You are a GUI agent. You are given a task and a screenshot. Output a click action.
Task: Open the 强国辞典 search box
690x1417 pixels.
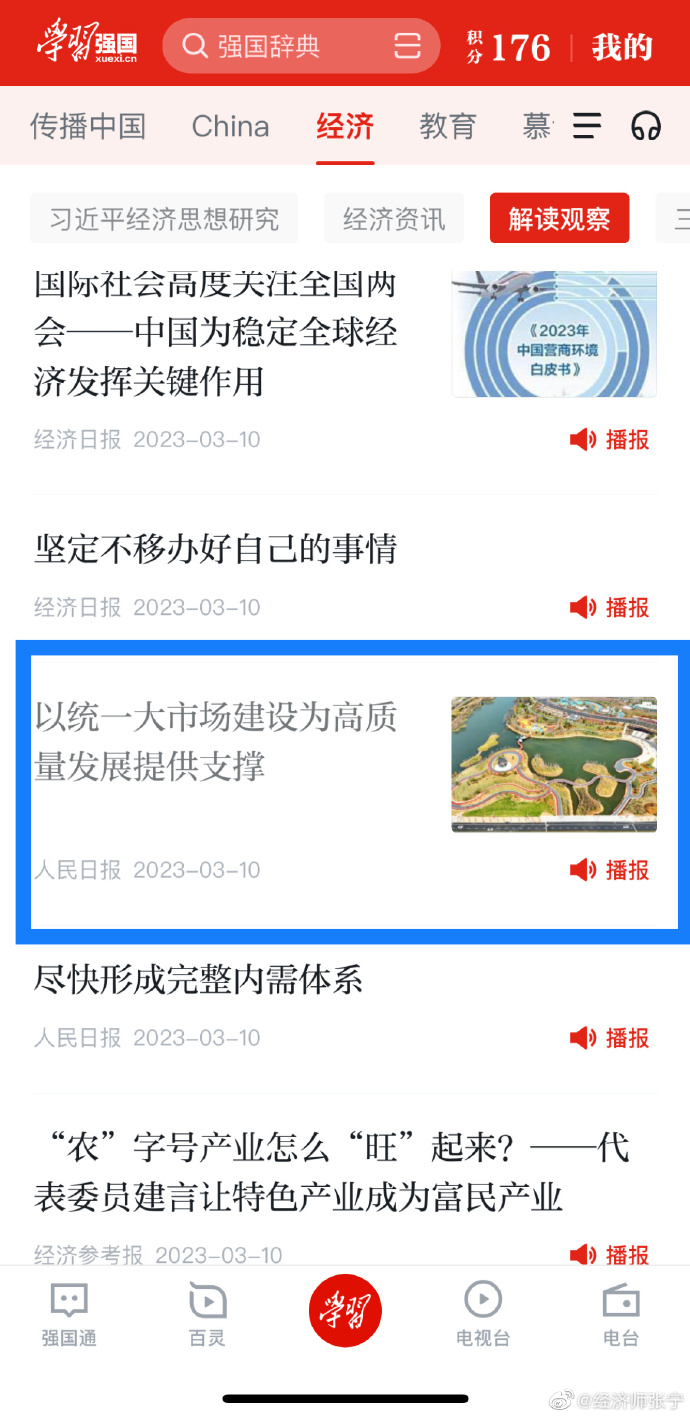[270, 46]
